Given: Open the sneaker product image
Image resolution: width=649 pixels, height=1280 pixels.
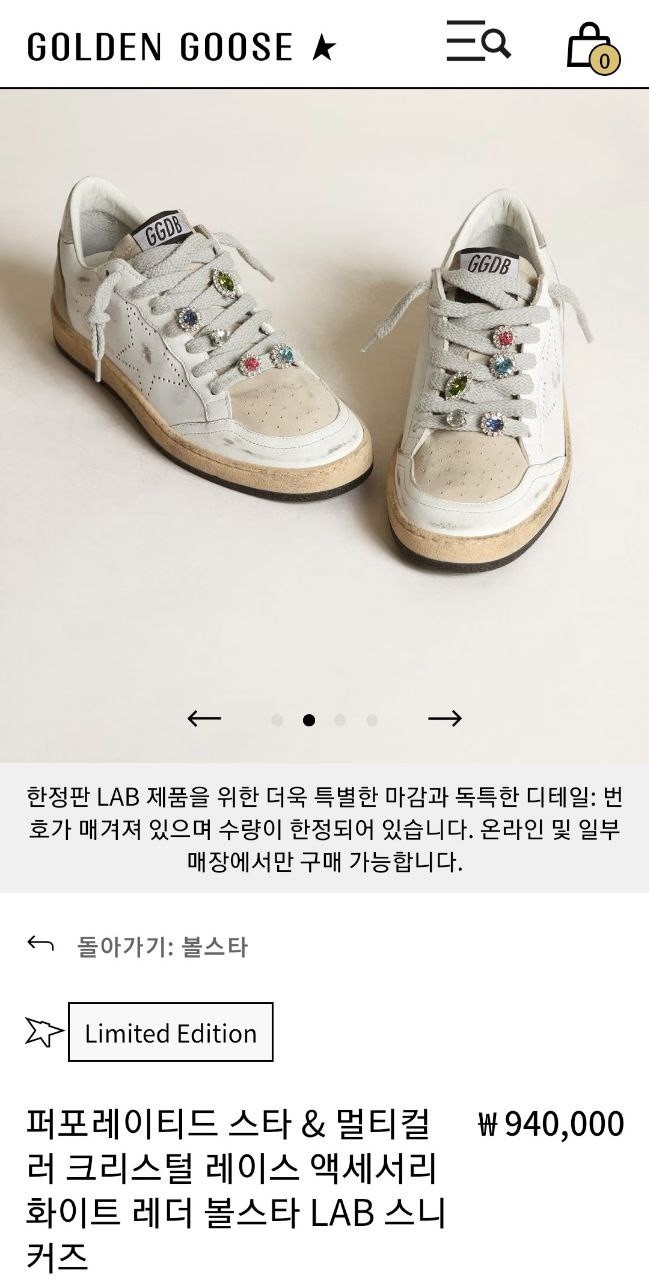Looking at the screenshot, I should tap(324, 400).
